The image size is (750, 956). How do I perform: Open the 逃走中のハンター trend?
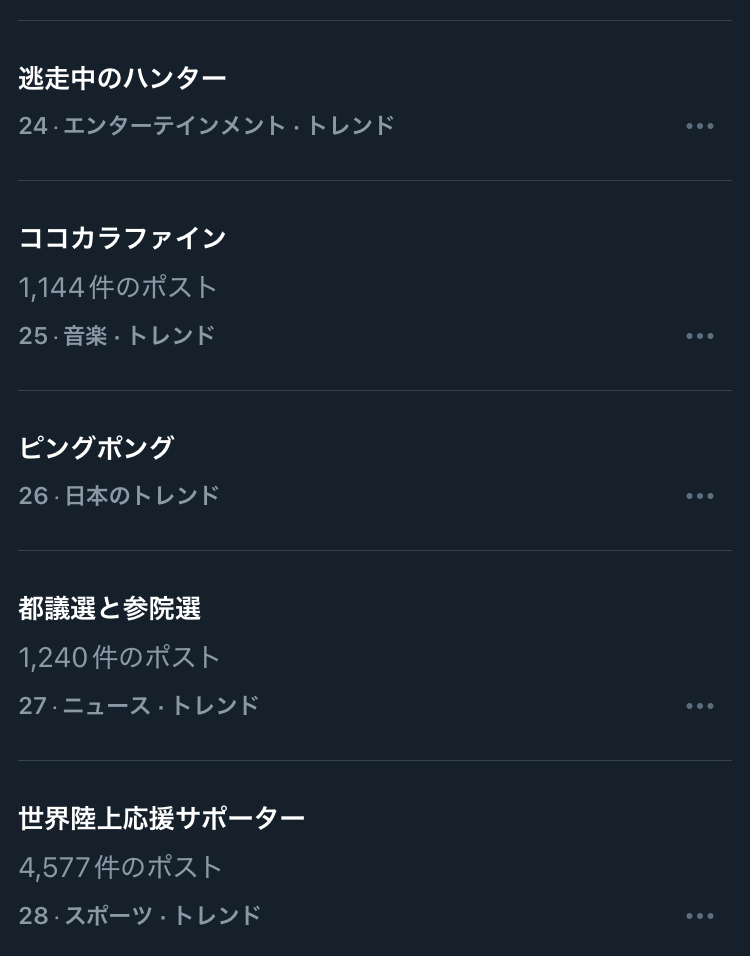pos(122,78)
